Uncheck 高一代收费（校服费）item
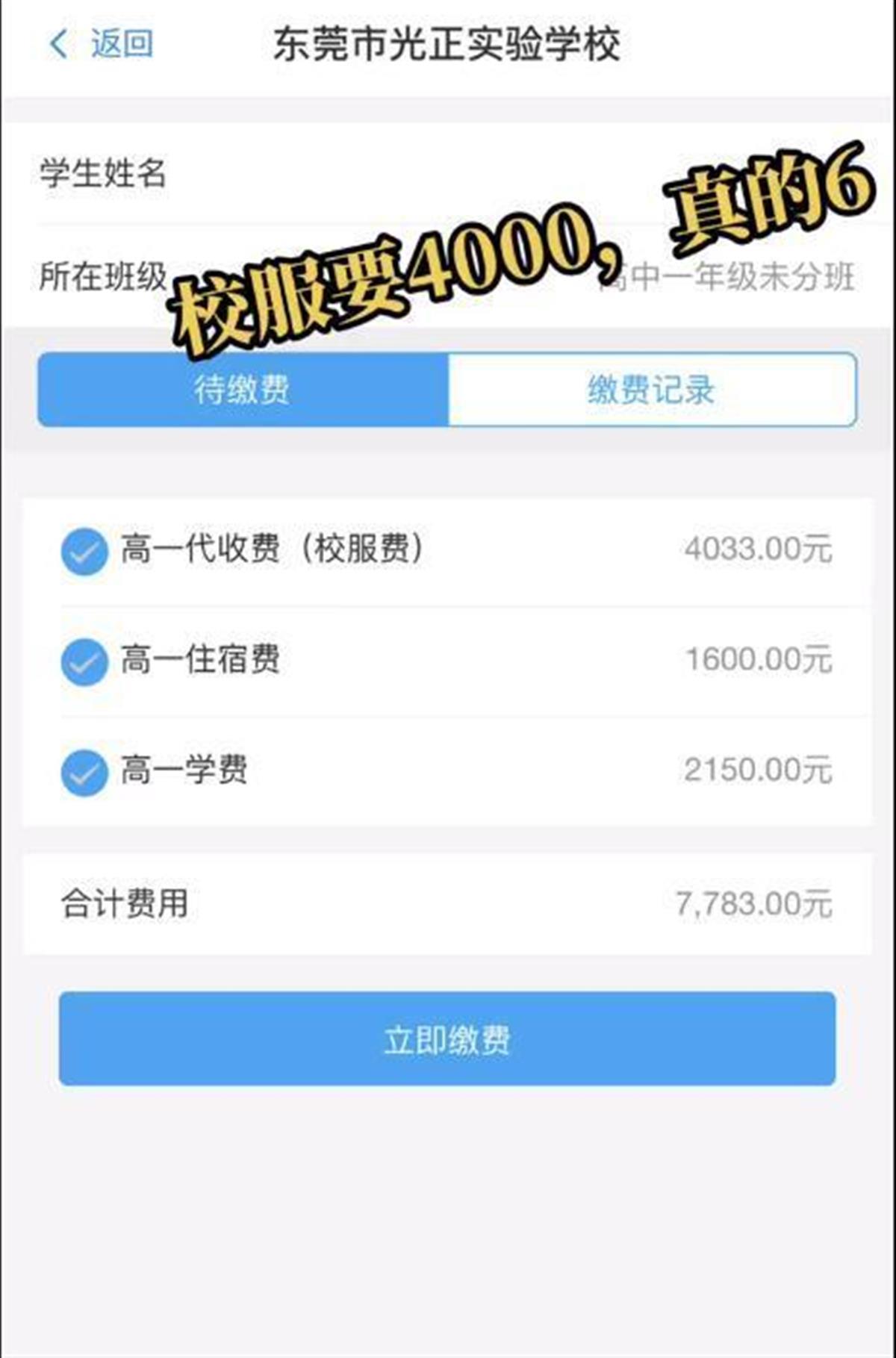This screenshot has width=896, height=1358. [x=84, y=552]
